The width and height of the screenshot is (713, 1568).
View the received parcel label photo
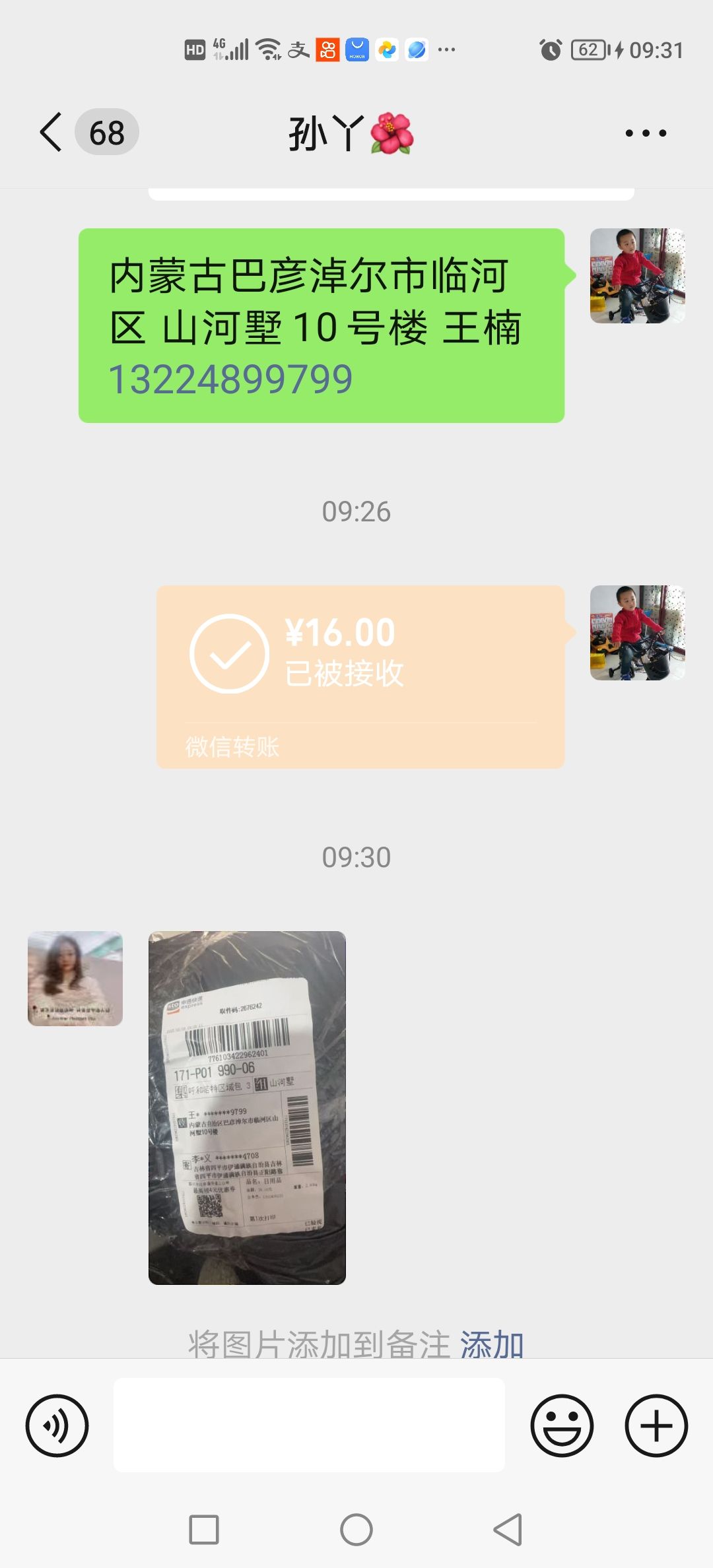(247, 1107)
